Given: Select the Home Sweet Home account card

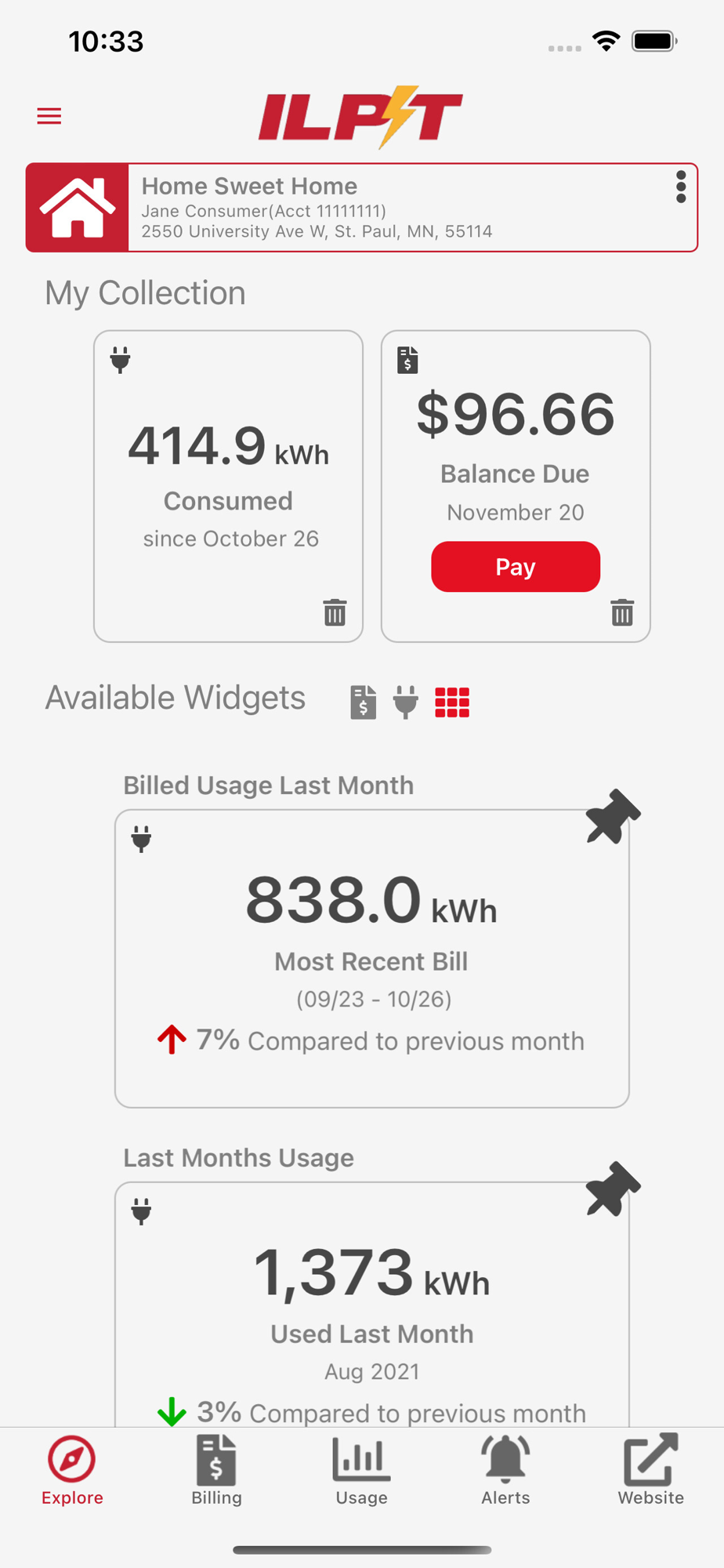Looking at the screenshot, I should (360, 208).
